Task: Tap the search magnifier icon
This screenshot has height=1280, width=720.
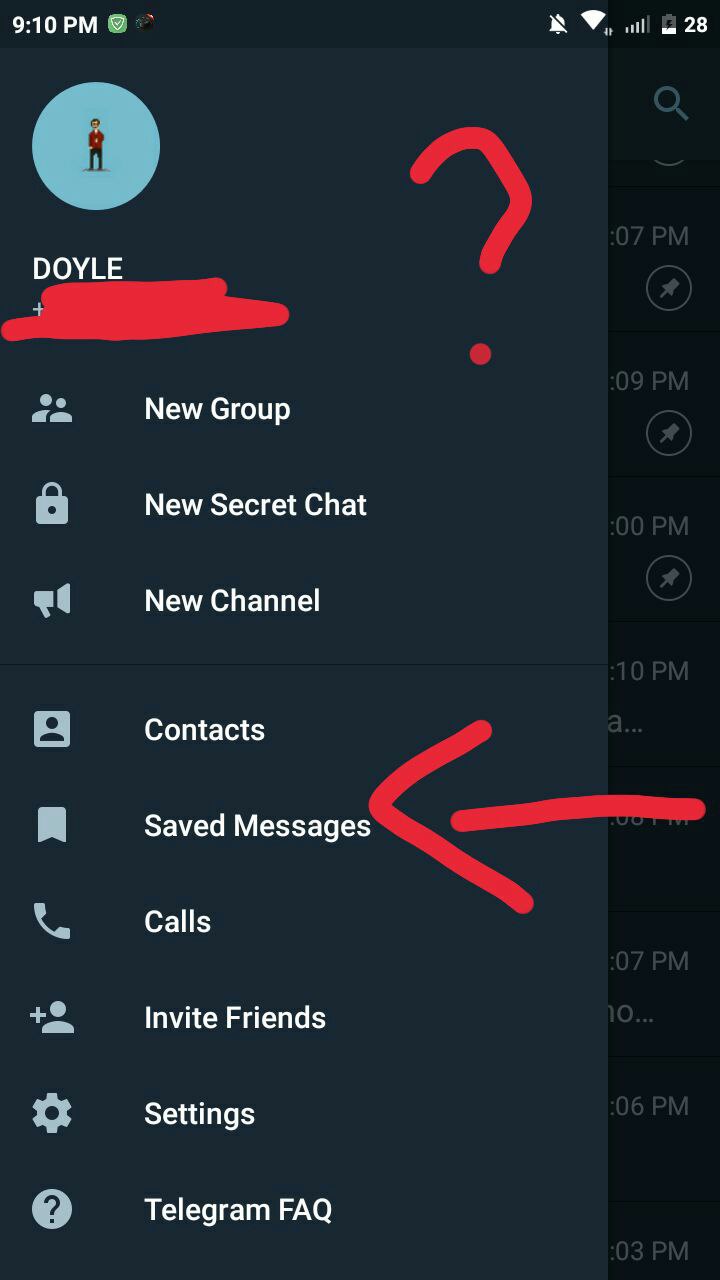Action: point(670,102)
